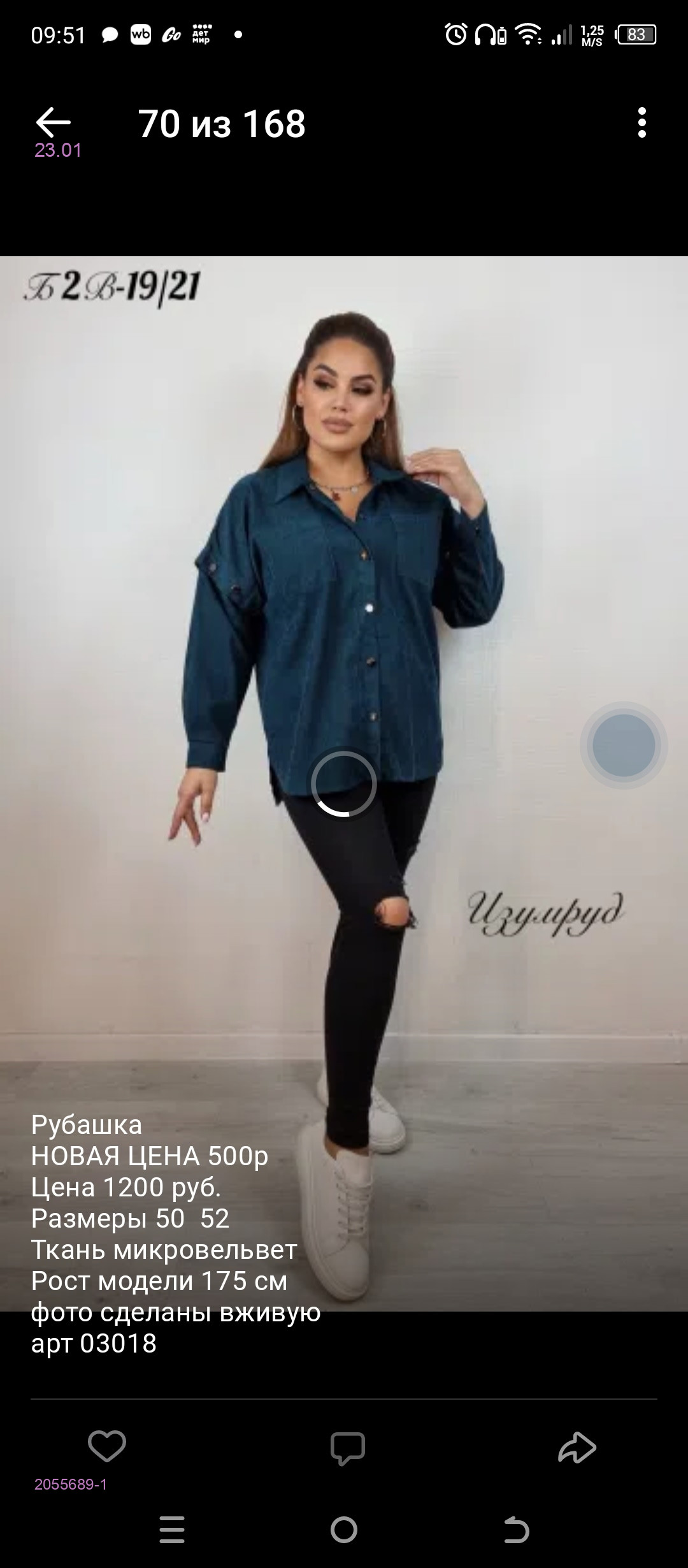Go back from the photo viewer

point(53,122)
